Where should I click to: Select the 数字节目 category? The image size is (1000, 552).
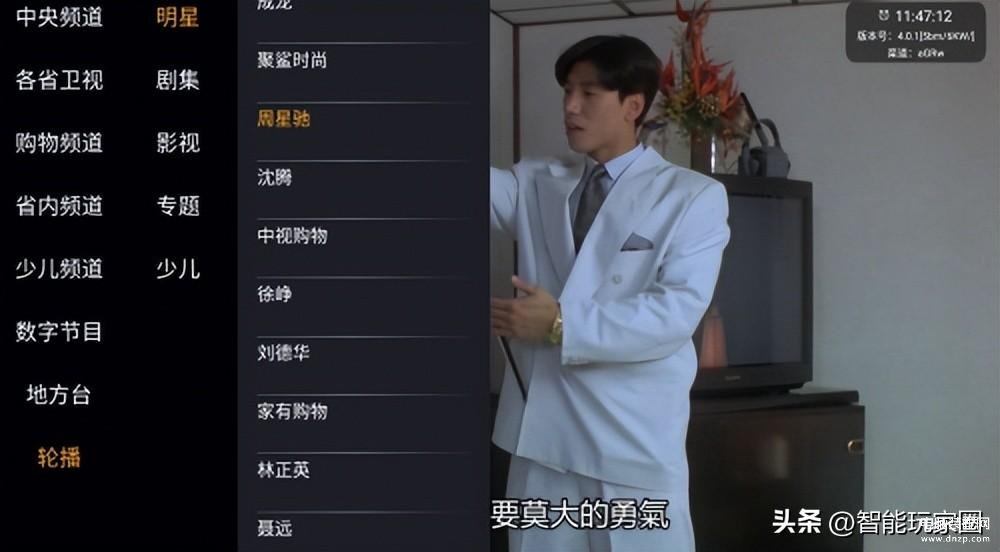pos(59,331)
